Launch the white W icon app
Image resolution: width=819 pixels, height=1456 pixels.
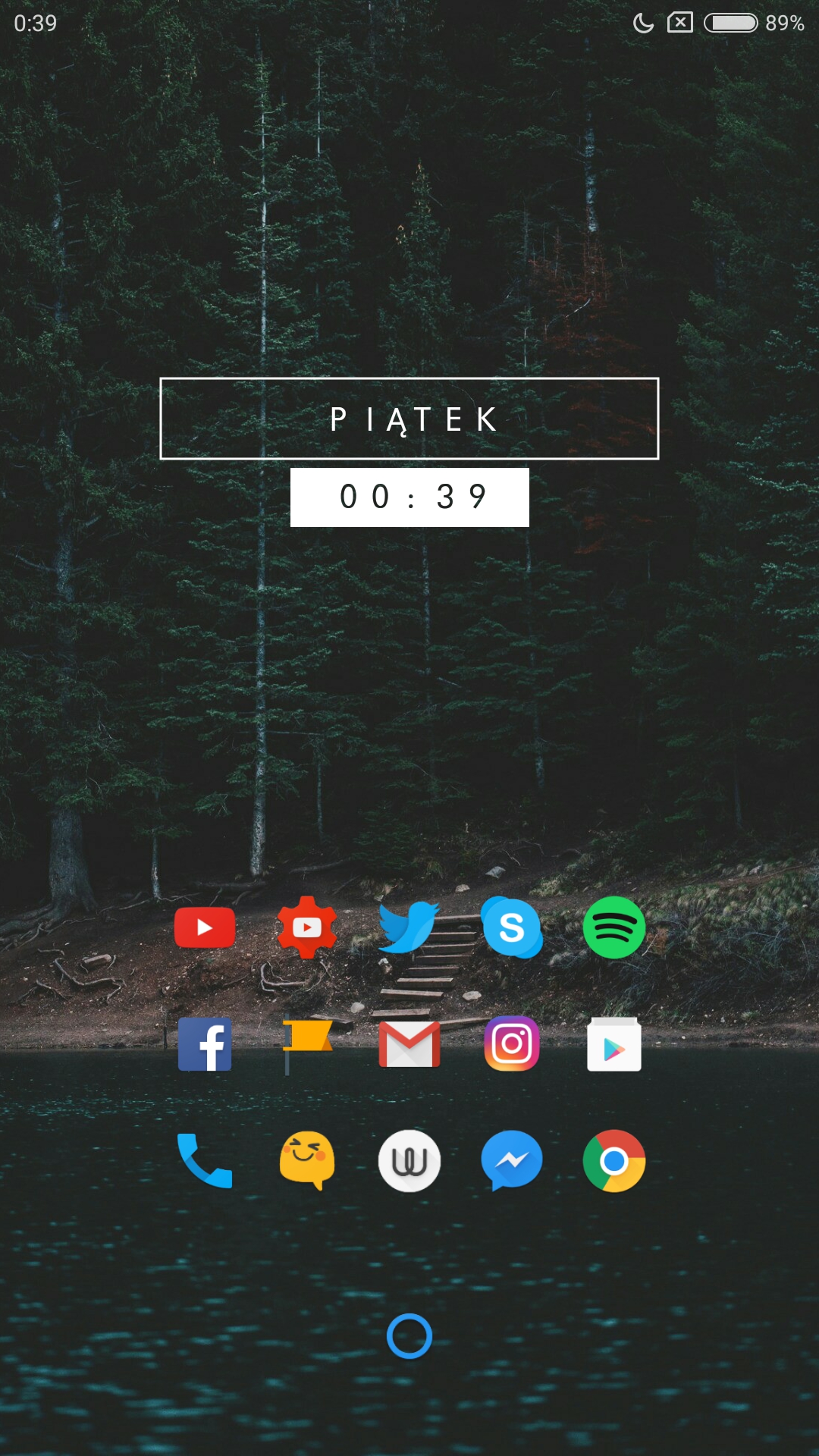(409, 1161)
